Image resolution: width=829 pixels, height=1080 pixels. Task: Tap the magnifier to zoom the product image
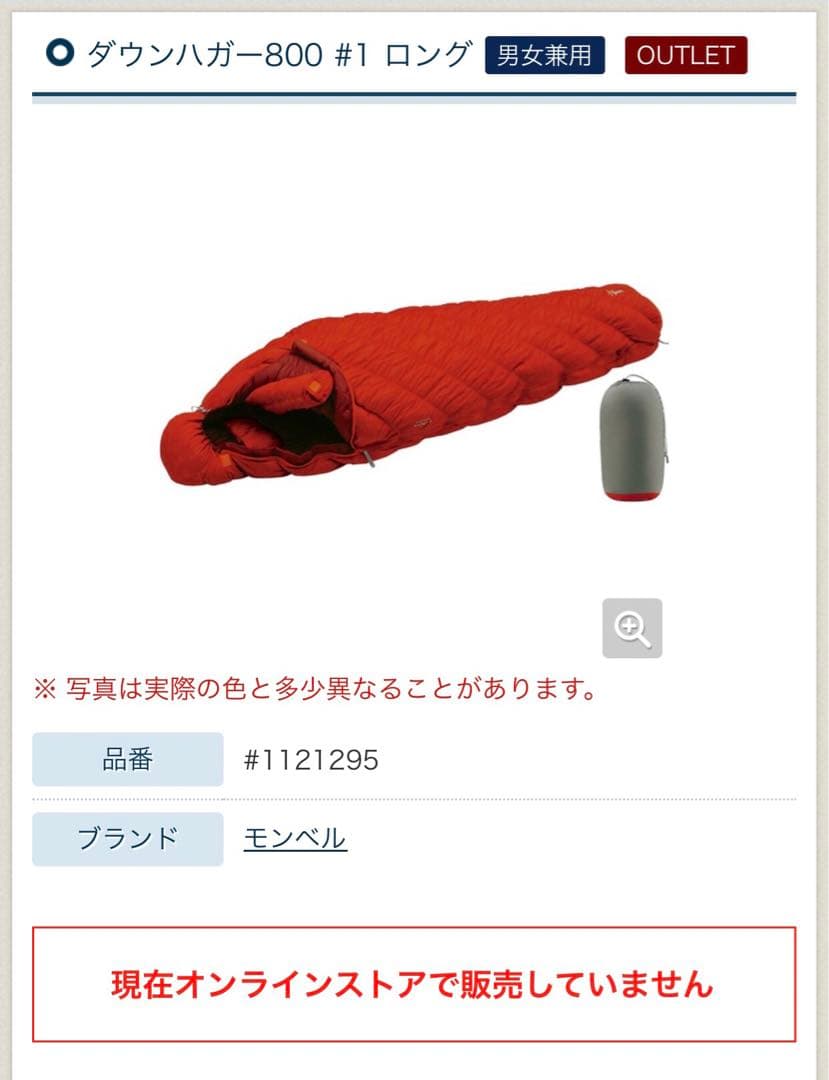tap(632, 628)
